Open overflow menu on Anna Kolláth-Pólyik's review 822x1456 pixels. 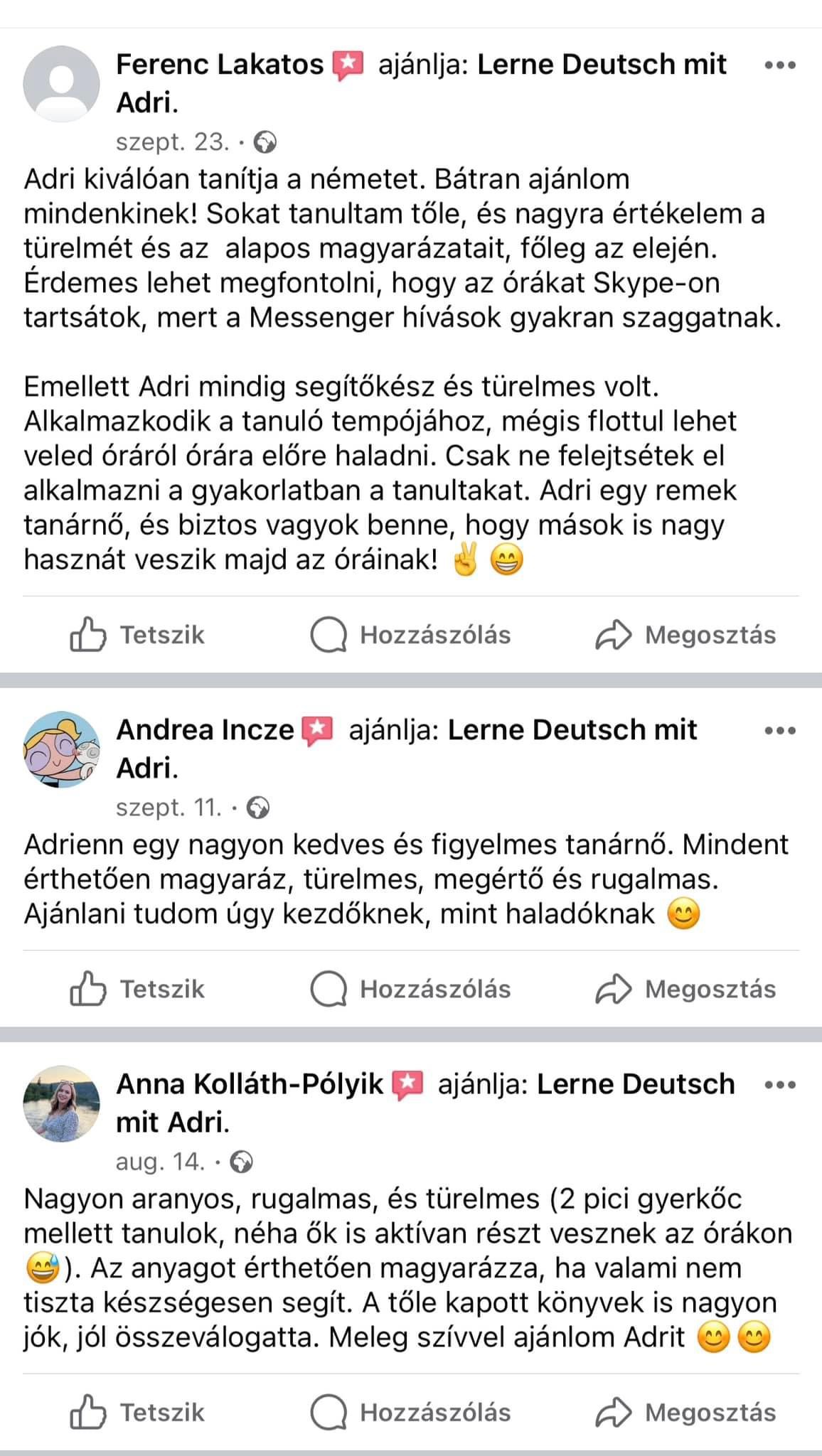[x=779, y=1085]
